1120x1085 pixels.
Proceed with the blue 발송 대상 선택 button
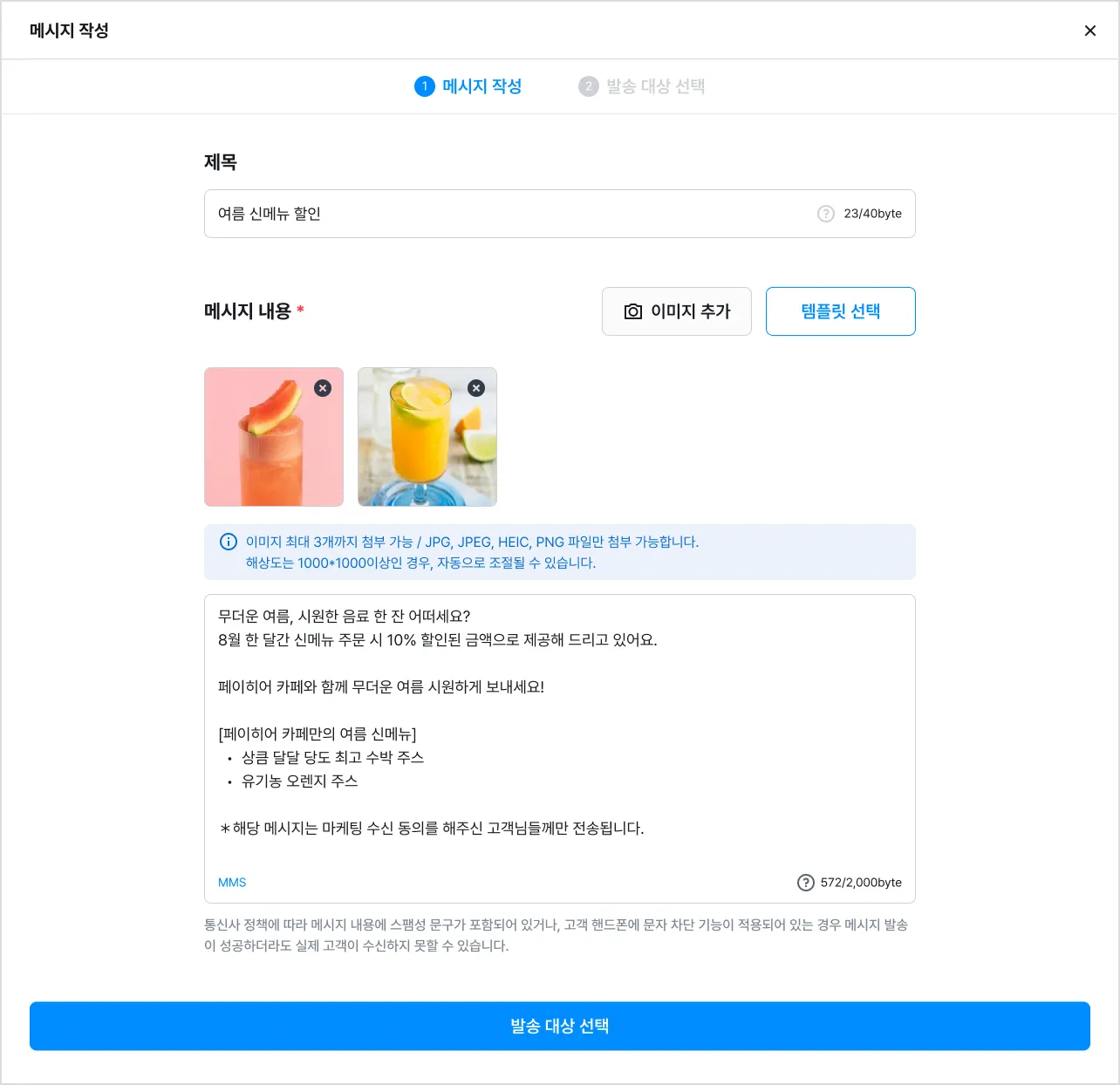[559, 1026]
